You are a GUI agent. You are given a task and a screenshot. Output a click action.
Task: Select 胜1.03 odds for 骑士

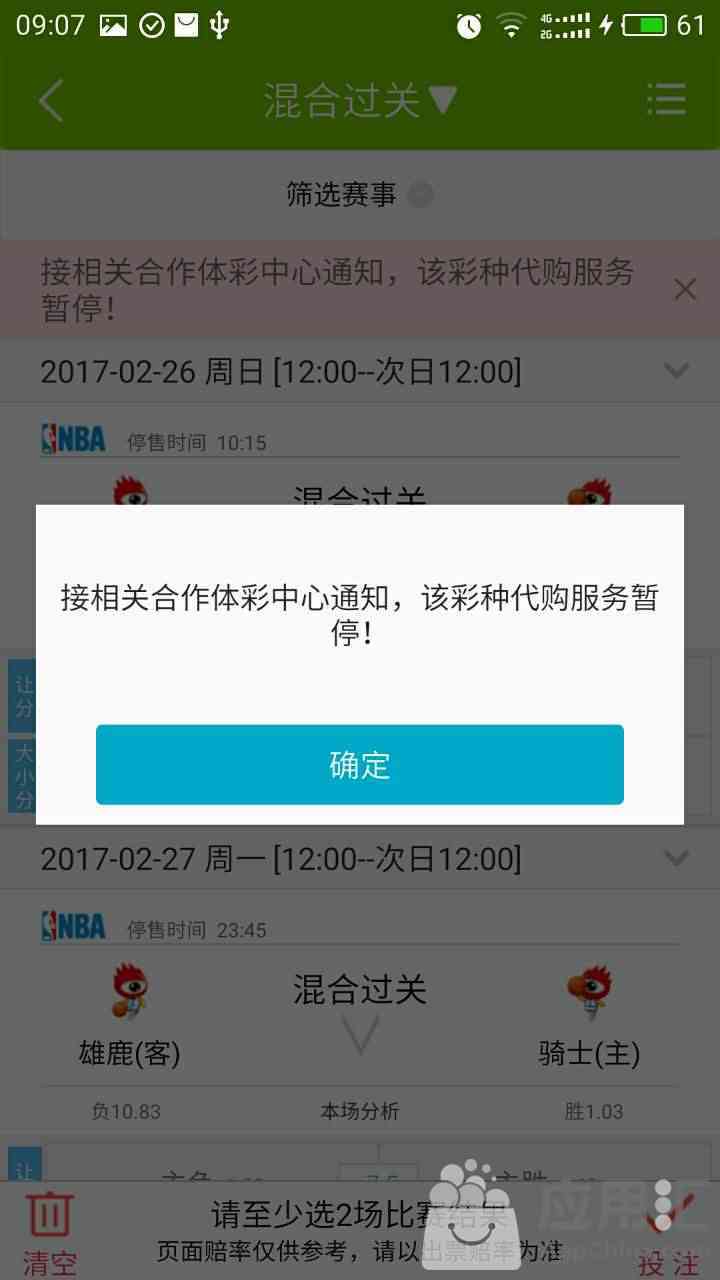coord(593,1111)
